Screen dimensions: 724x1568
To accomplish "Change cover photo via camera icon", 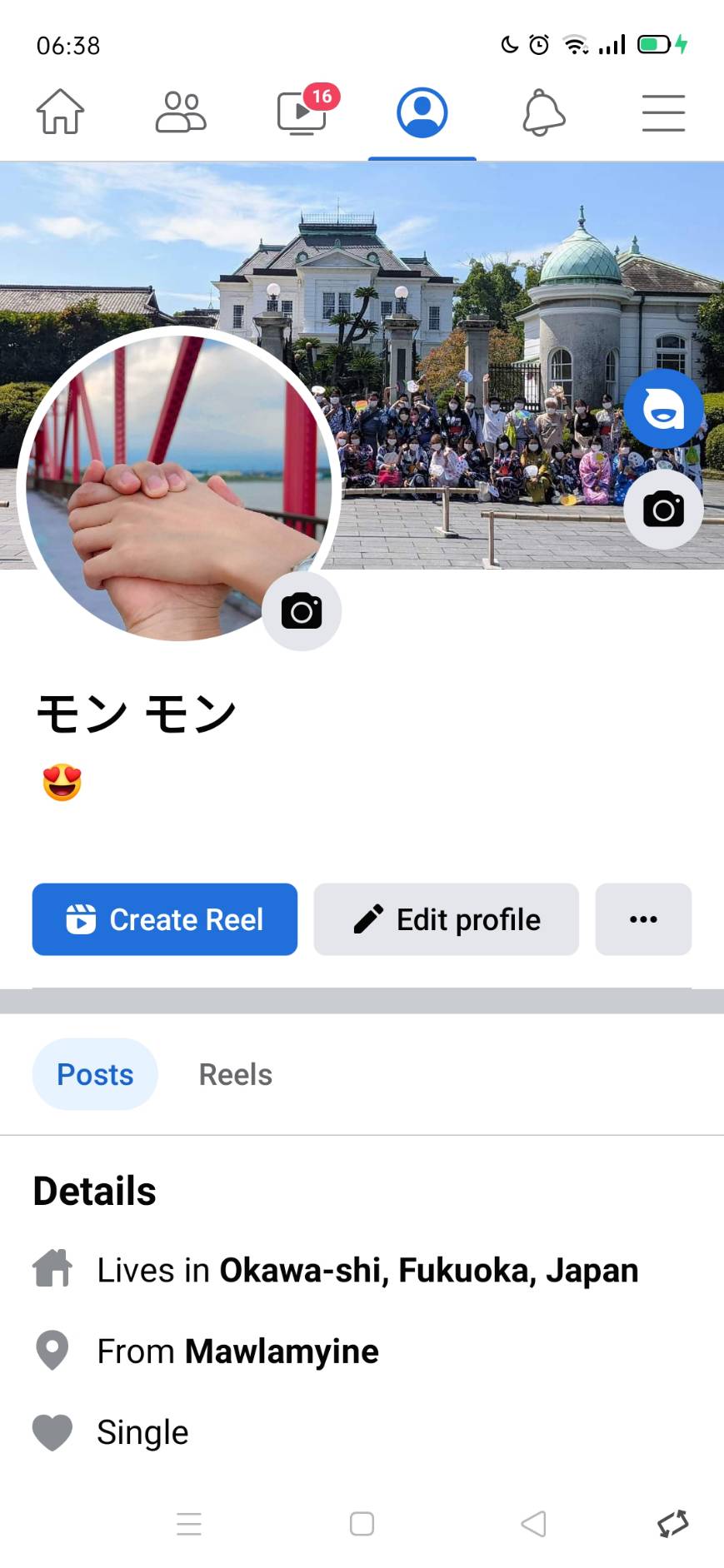I will (x=663, y=509).
